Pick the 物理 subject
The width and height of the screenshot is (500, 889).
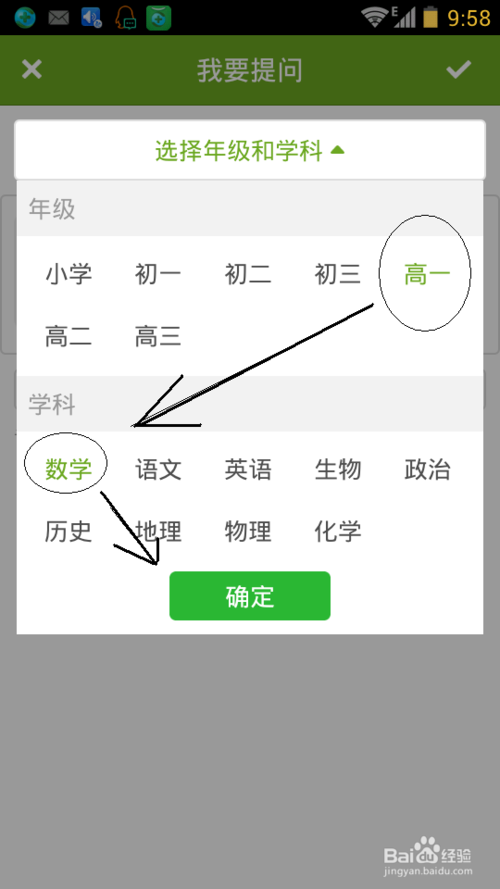pos(248,531)
